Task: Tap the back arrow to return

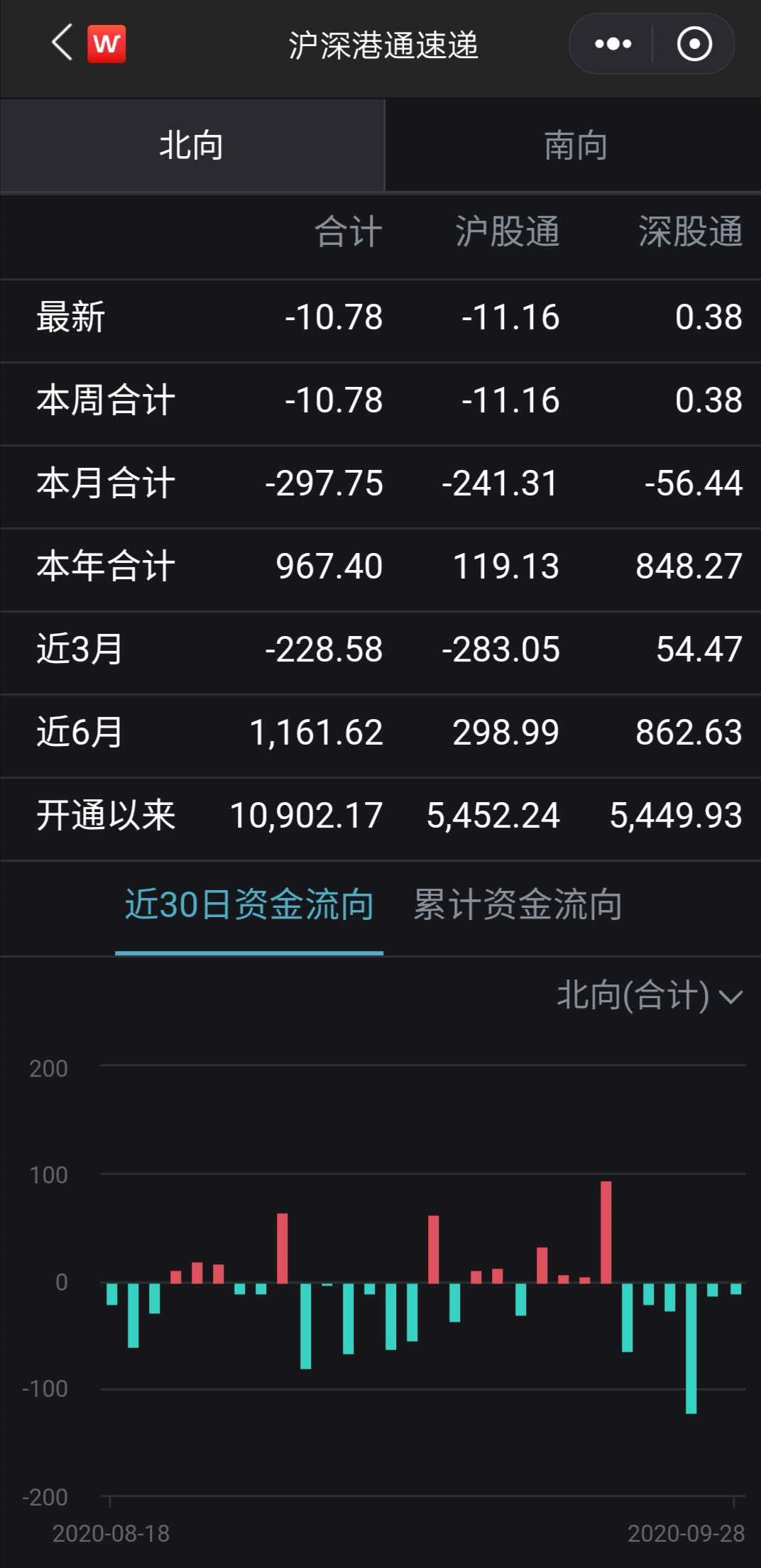Action: (60, 44)
